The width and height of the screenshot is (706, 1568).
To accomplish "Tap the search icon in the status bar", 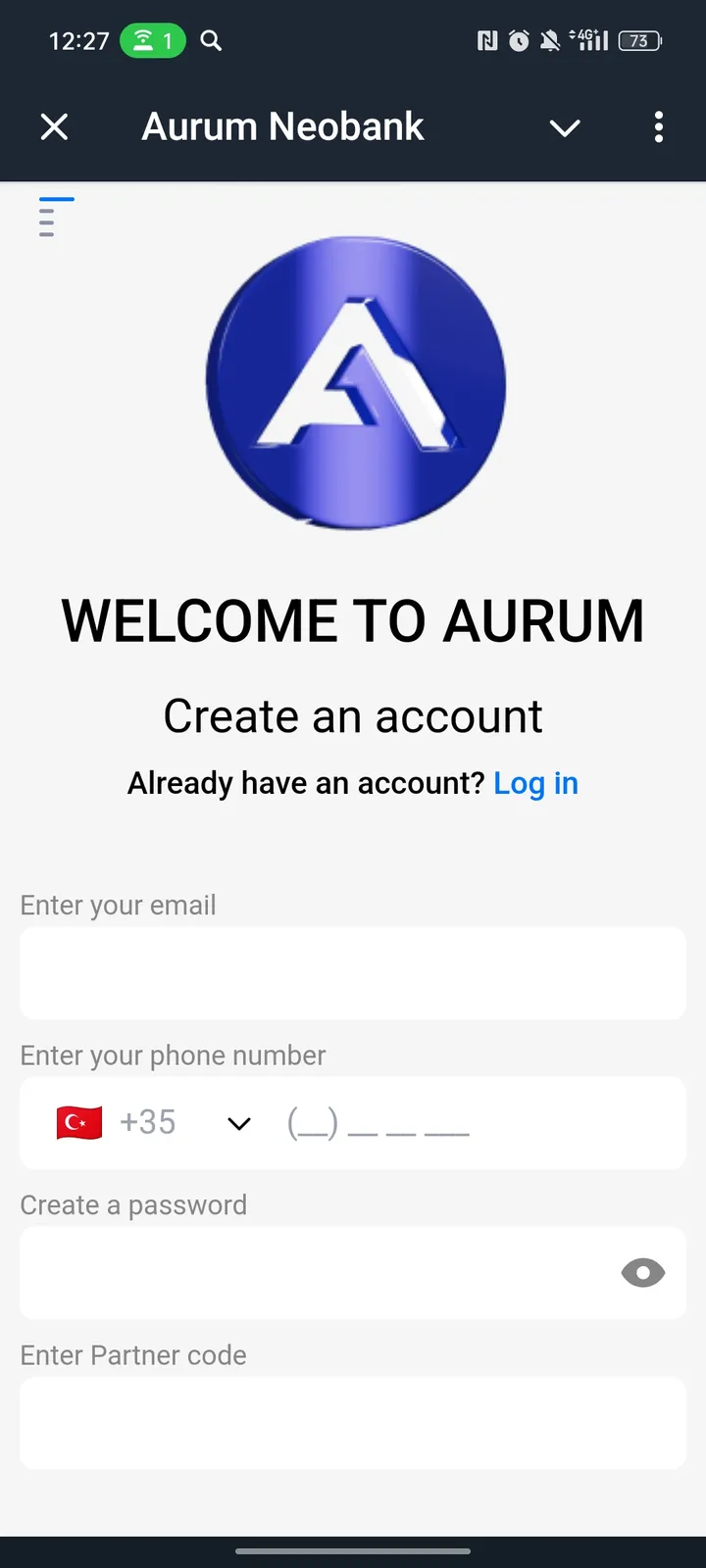I will click(x=211, y=41).
